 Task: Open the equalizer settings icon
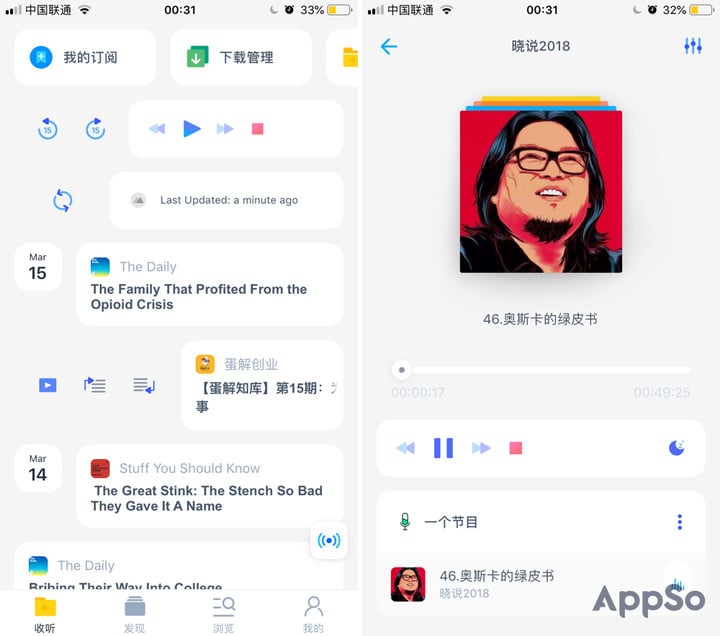click(x=692, y=47)
